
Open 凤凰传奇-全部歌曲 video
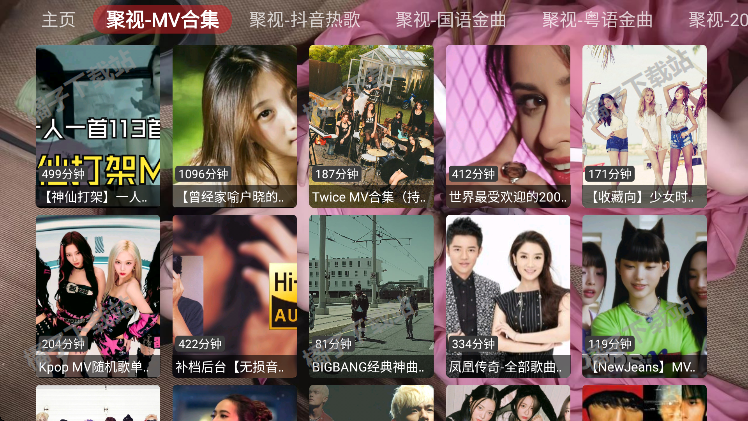click(x=508, y=295)
